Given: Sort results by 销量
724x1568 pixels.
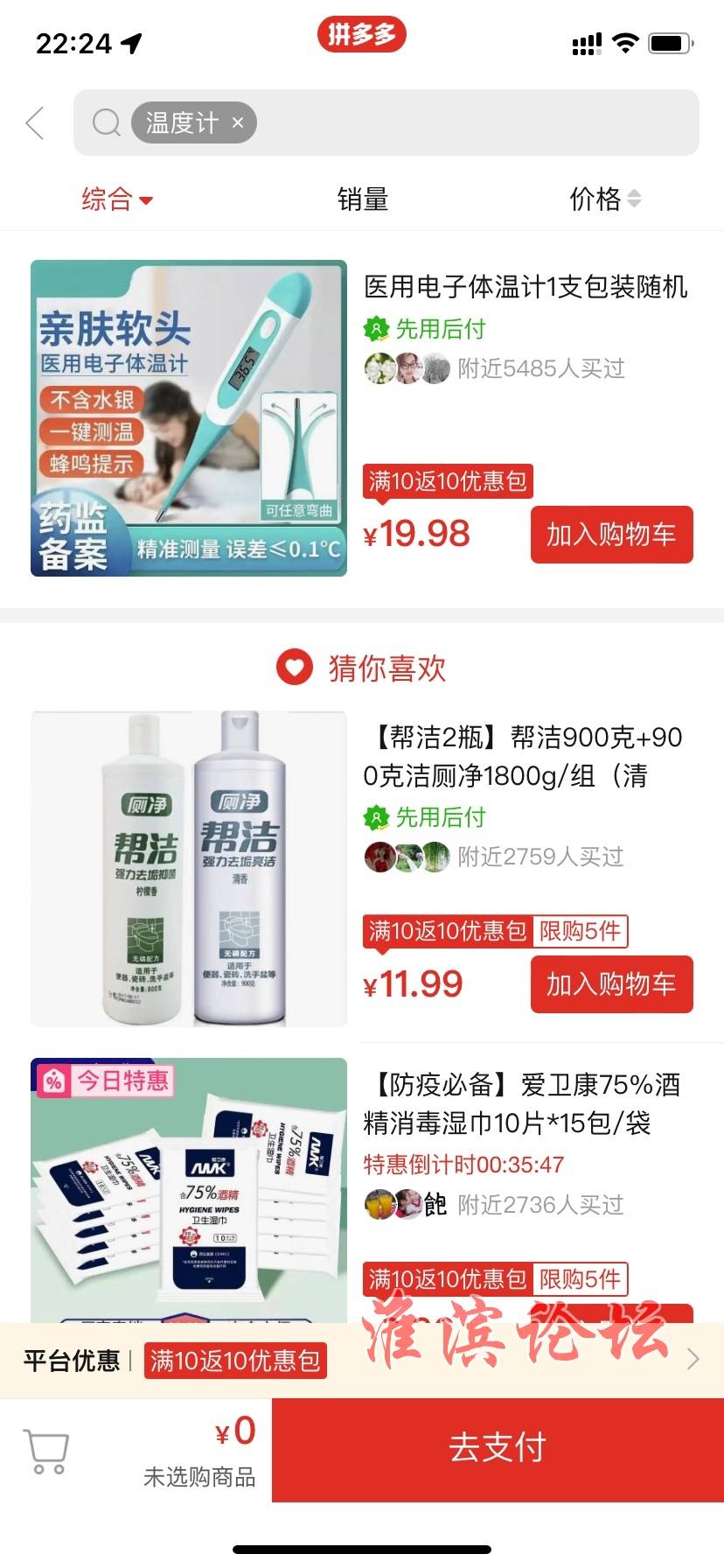Looking at the screenshot, I should coord(362,199).
